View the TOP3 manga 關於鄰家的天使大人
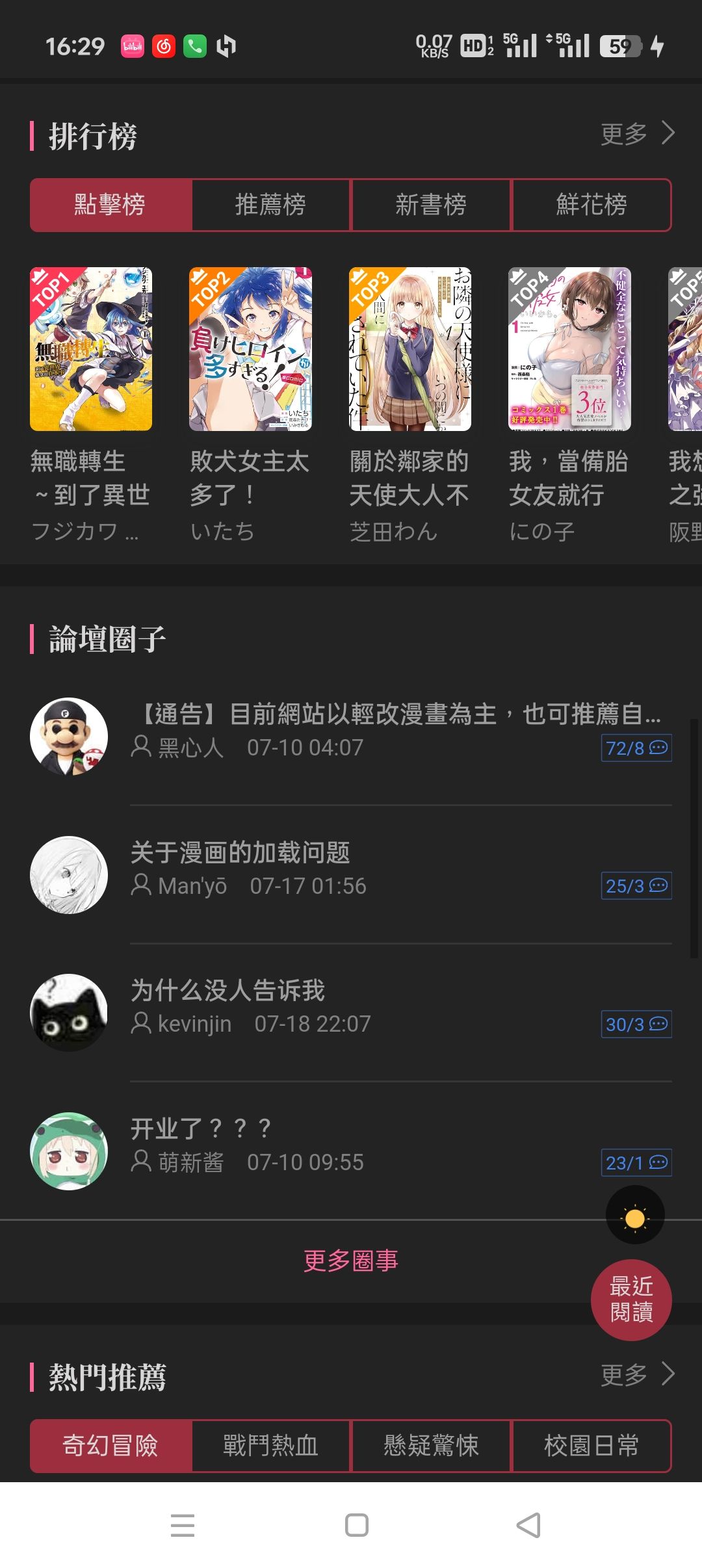This screenshot has height=1568, width=702. (409, 349)
